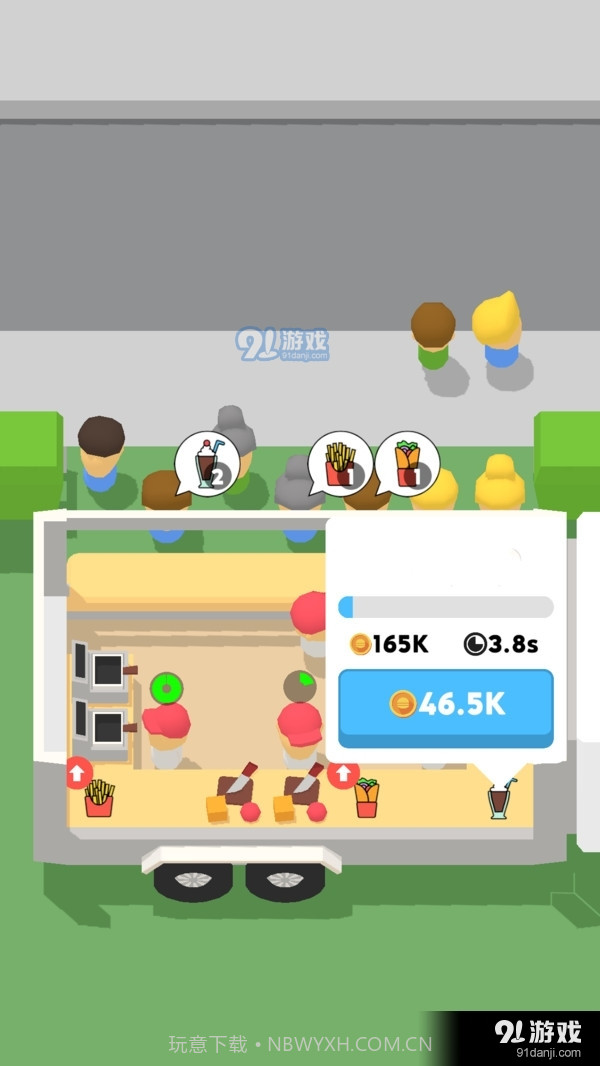Select the burrito wrap station

click(367, 799)
